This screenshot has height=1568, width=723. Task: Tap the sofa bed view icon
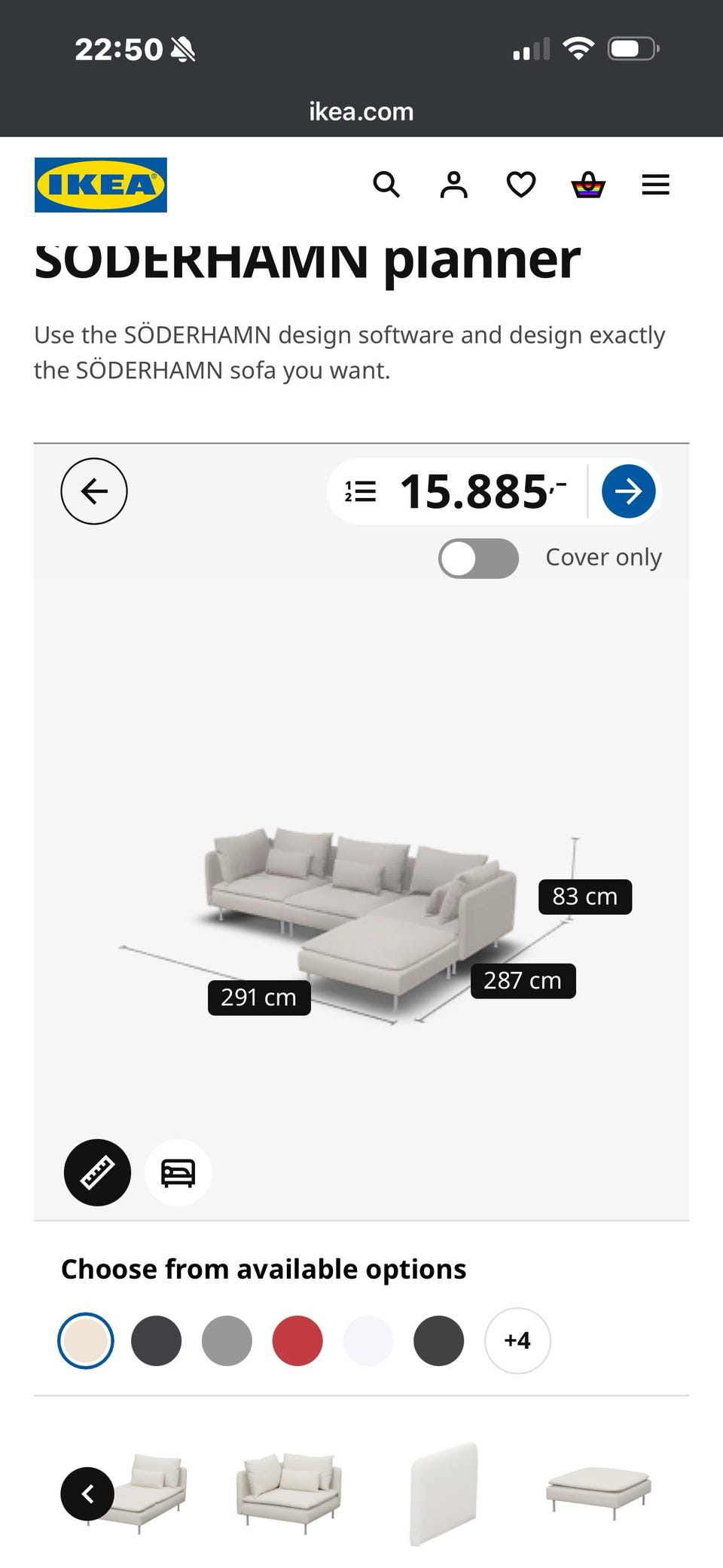[x=178, y=1172]
